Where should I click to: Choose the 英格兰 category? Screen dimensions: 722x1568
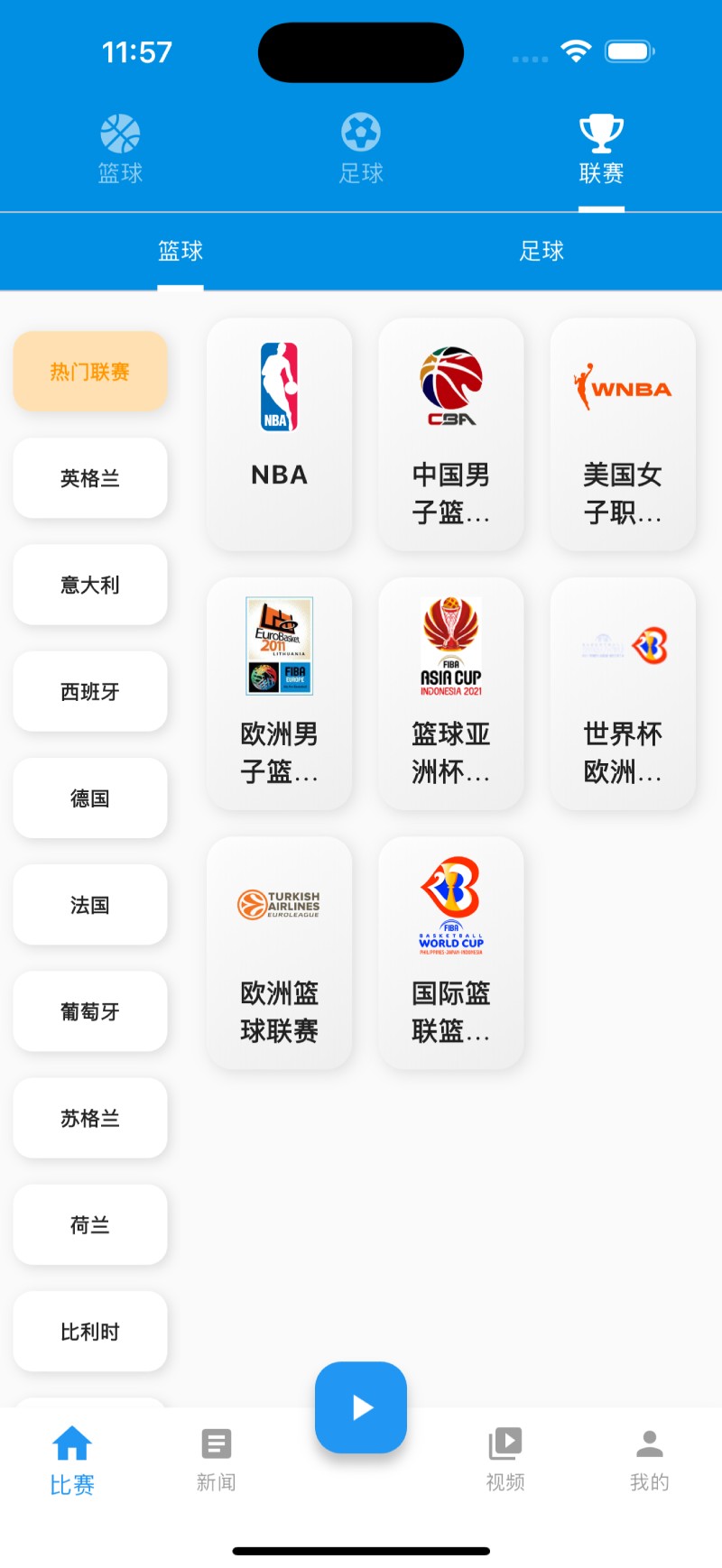click(x=90, y=478)
